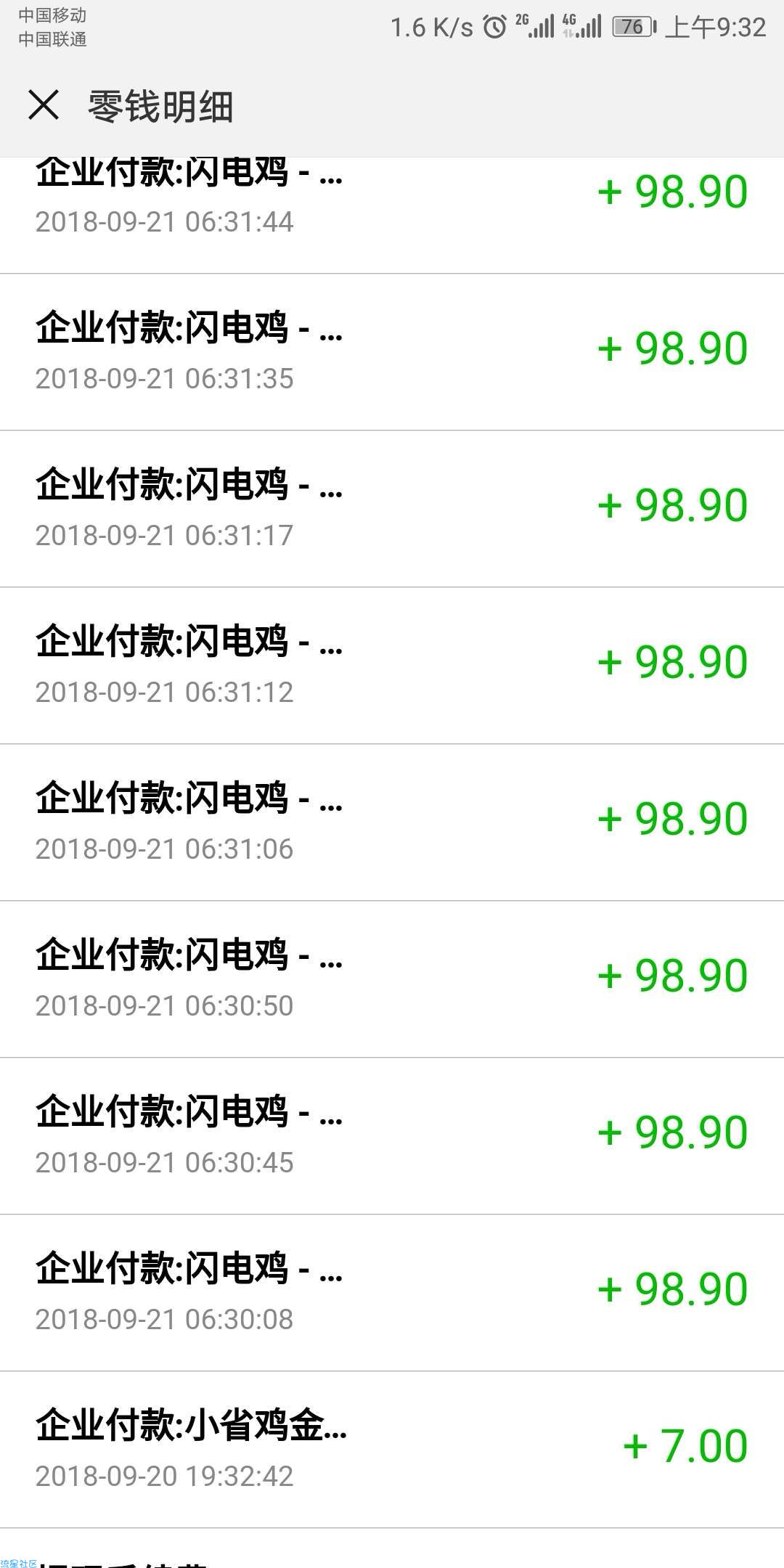The image size is (784, 1568).
Task: View details of the 06:30:50 transaction
Action: tap(392, 979)
